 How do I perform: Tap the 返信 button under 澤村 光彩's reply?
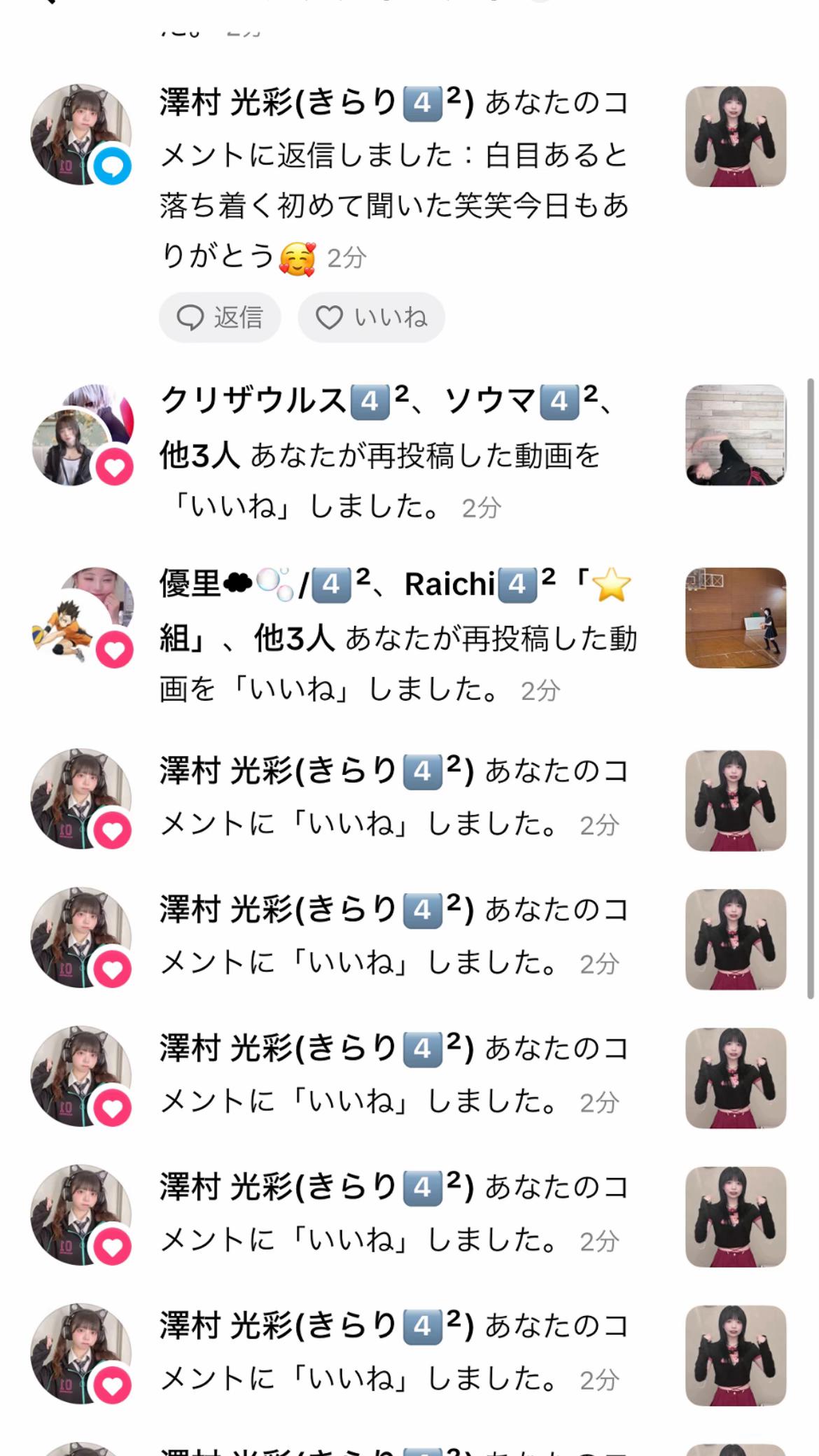click(220, 318)
